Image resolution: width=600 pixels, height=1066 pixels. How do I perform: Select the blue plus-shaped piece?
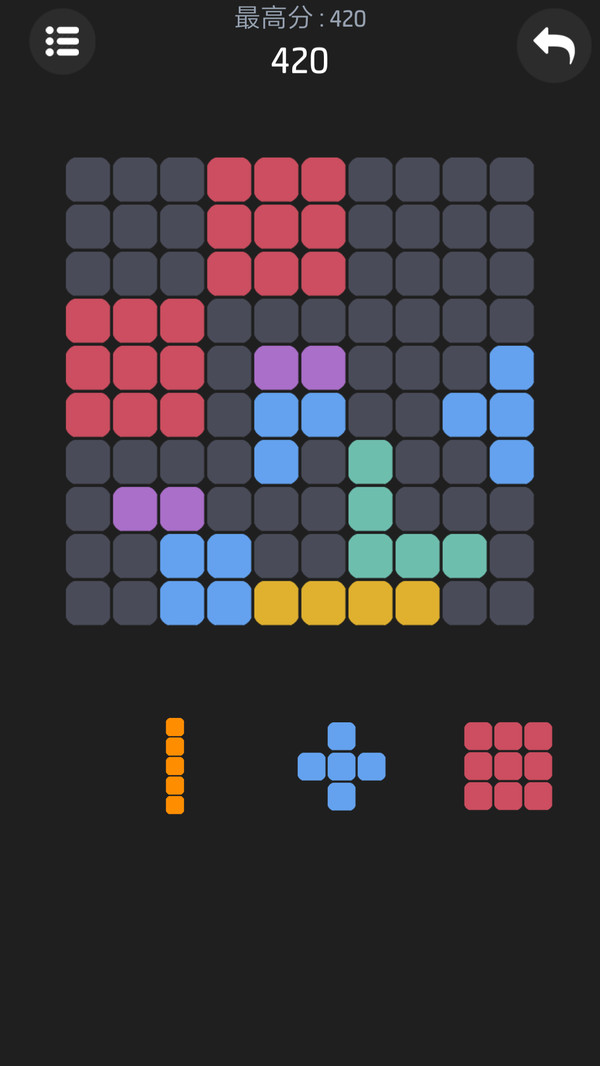[341, 767]
